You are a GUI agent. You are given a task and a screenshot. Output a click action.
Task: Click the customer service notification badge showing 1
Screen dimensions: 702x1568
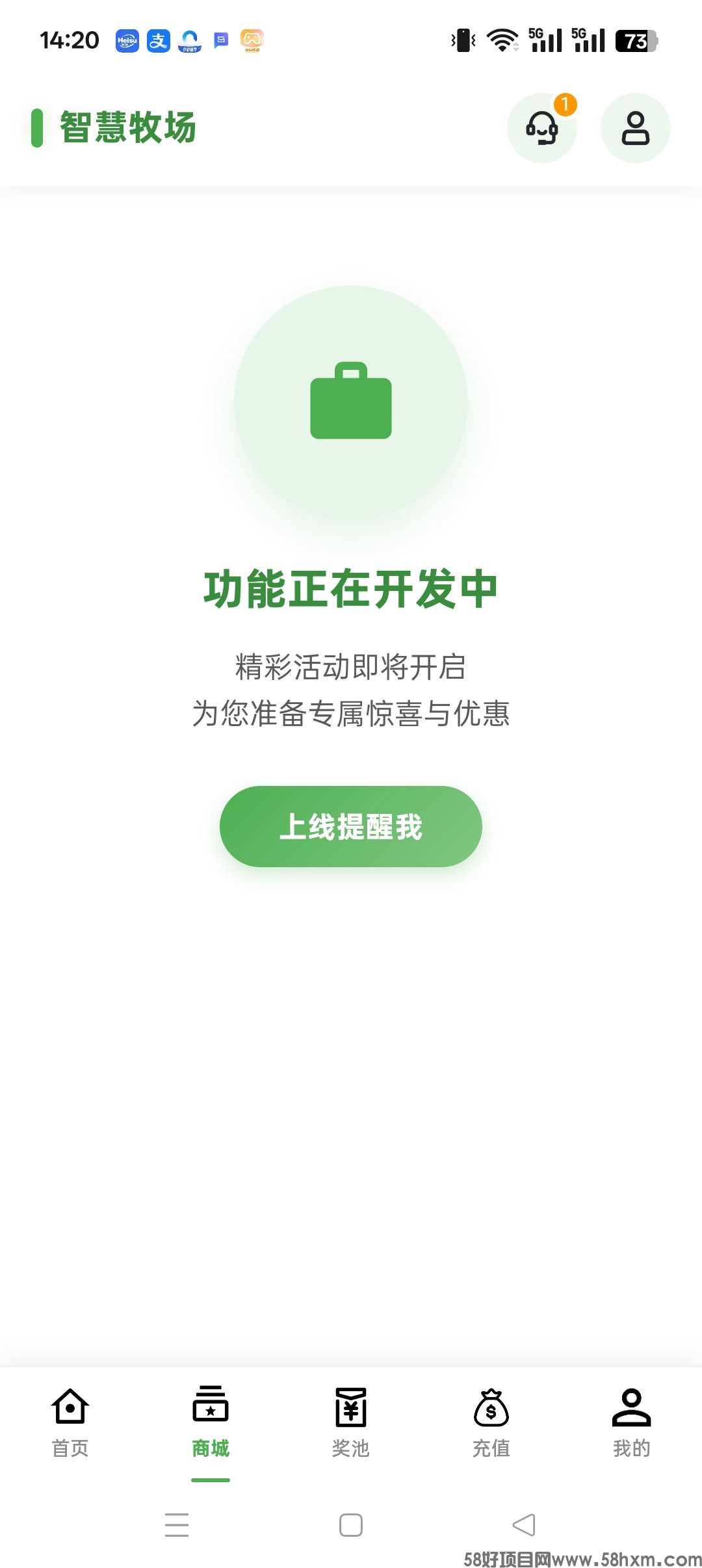(565, 104)
